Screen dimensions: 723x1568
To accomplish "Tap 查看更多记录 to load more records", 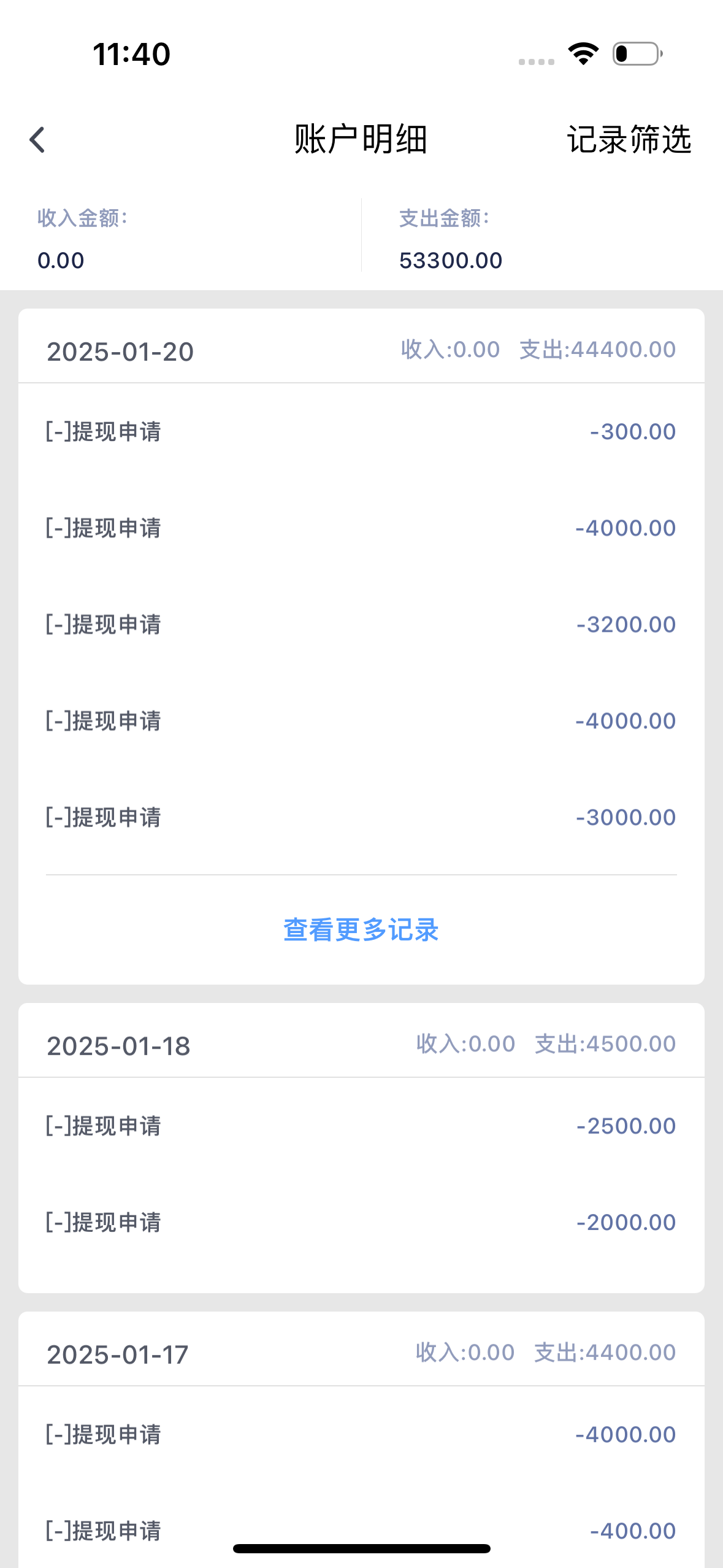I will tap(361, 930).
